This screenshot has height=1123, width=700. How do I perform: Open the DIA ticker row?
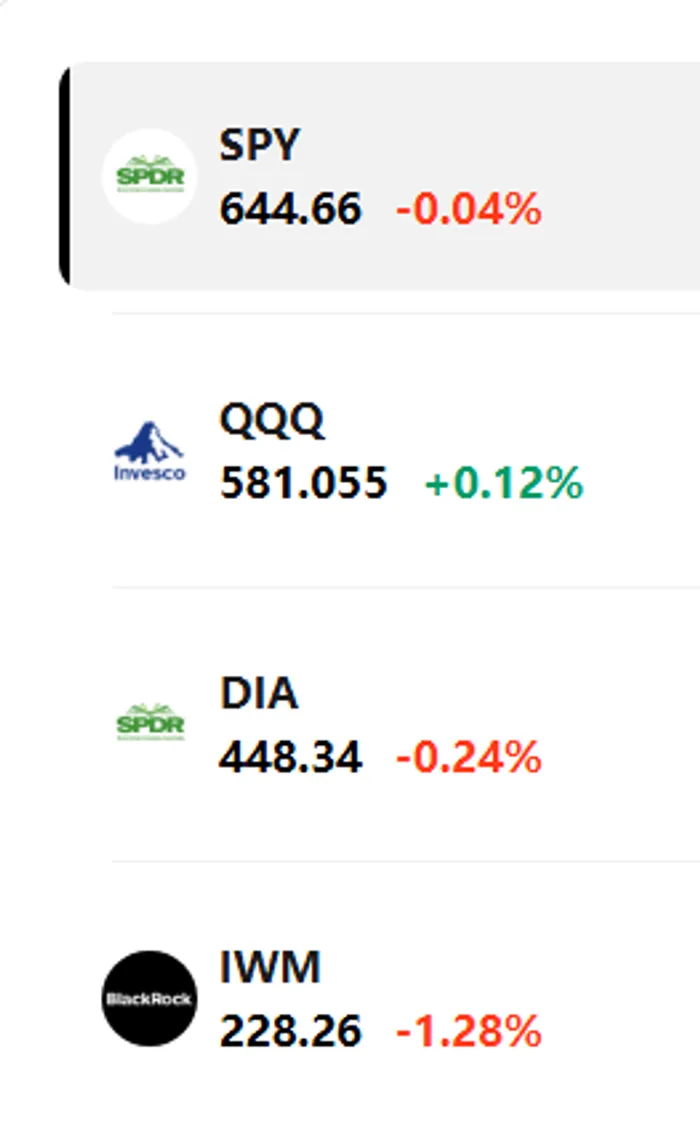pyautogui.click(x=380, y=725)
